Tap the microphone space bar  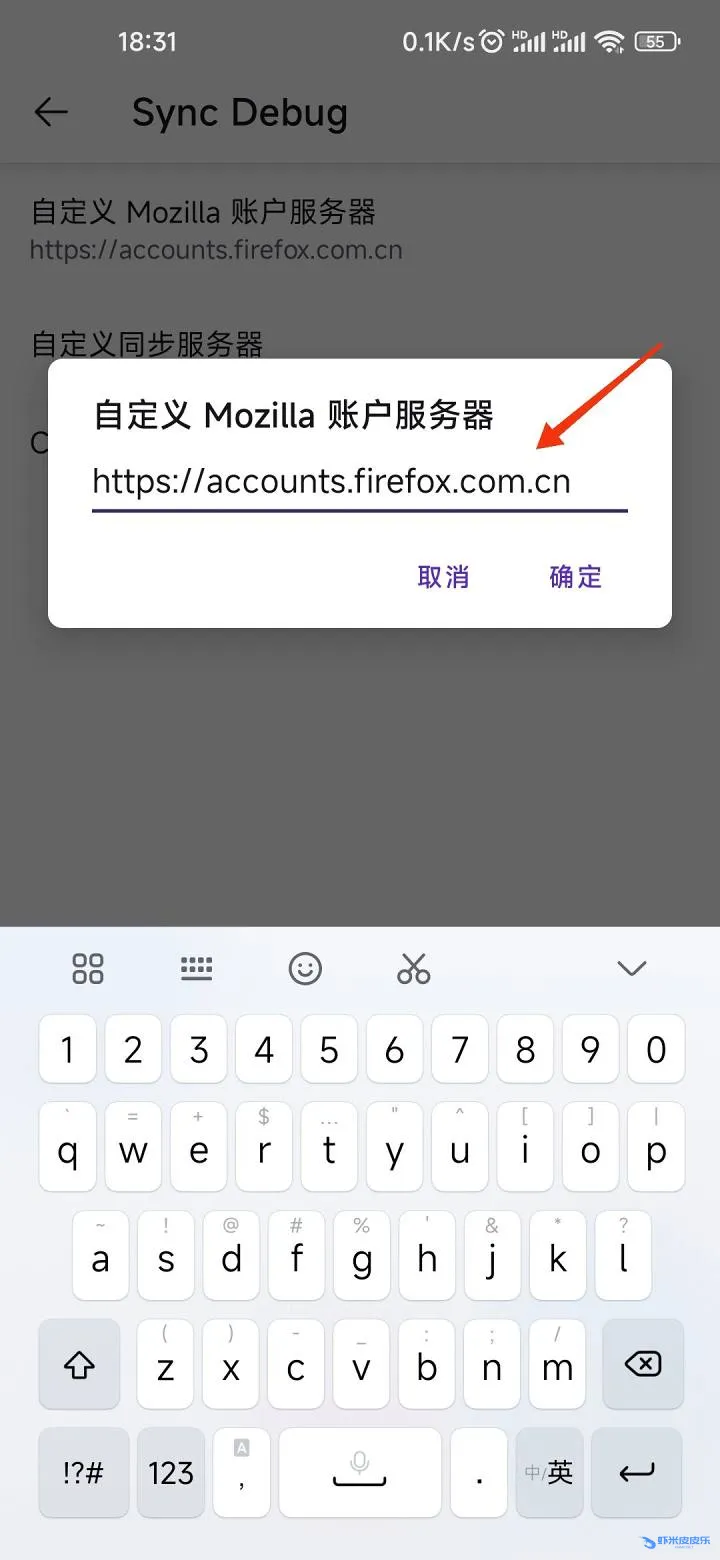click(x=360, y=1471)
